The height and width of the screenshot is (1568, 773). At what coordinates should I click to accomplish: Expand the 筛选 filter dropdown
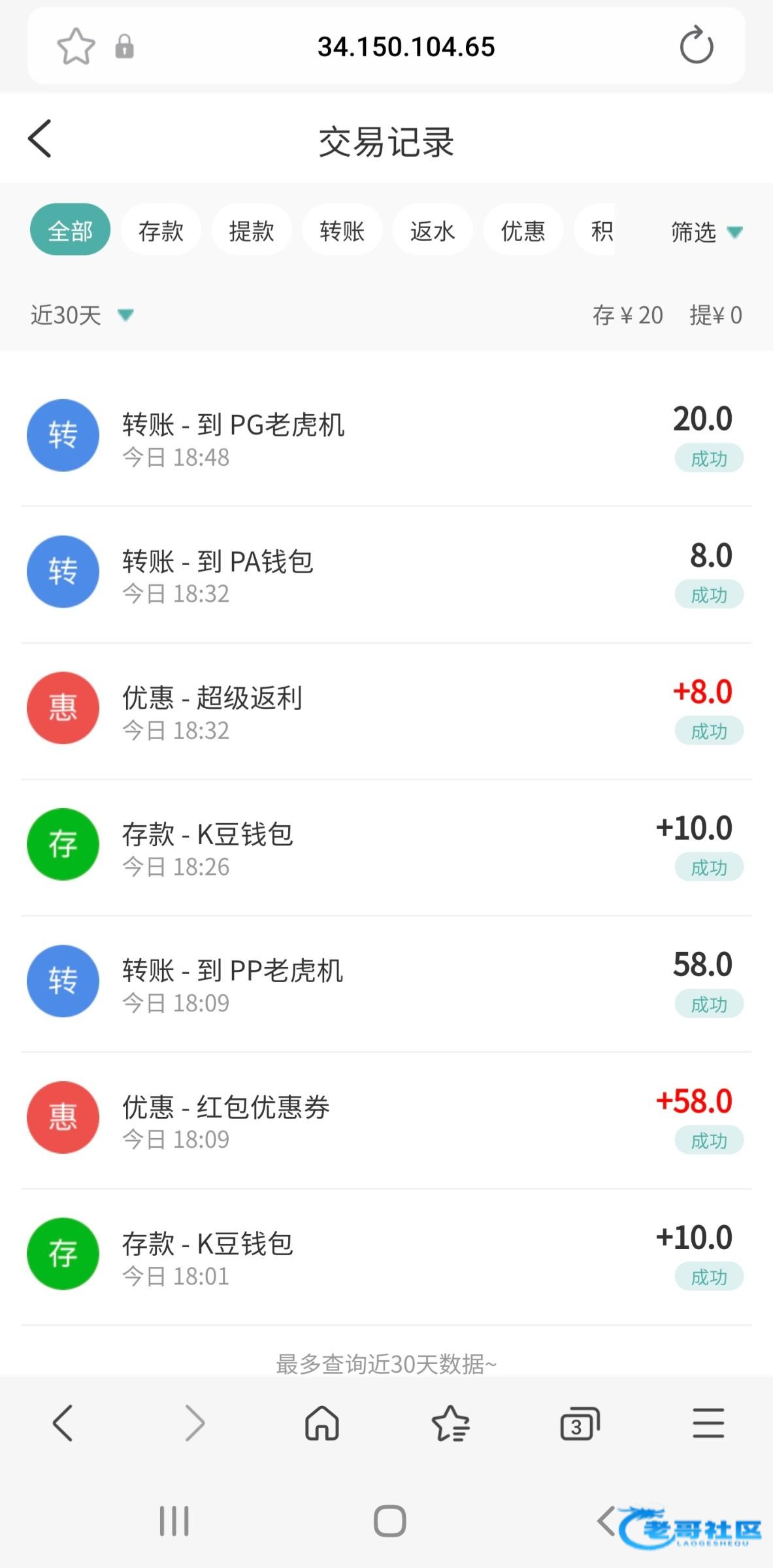pos(706,232)
